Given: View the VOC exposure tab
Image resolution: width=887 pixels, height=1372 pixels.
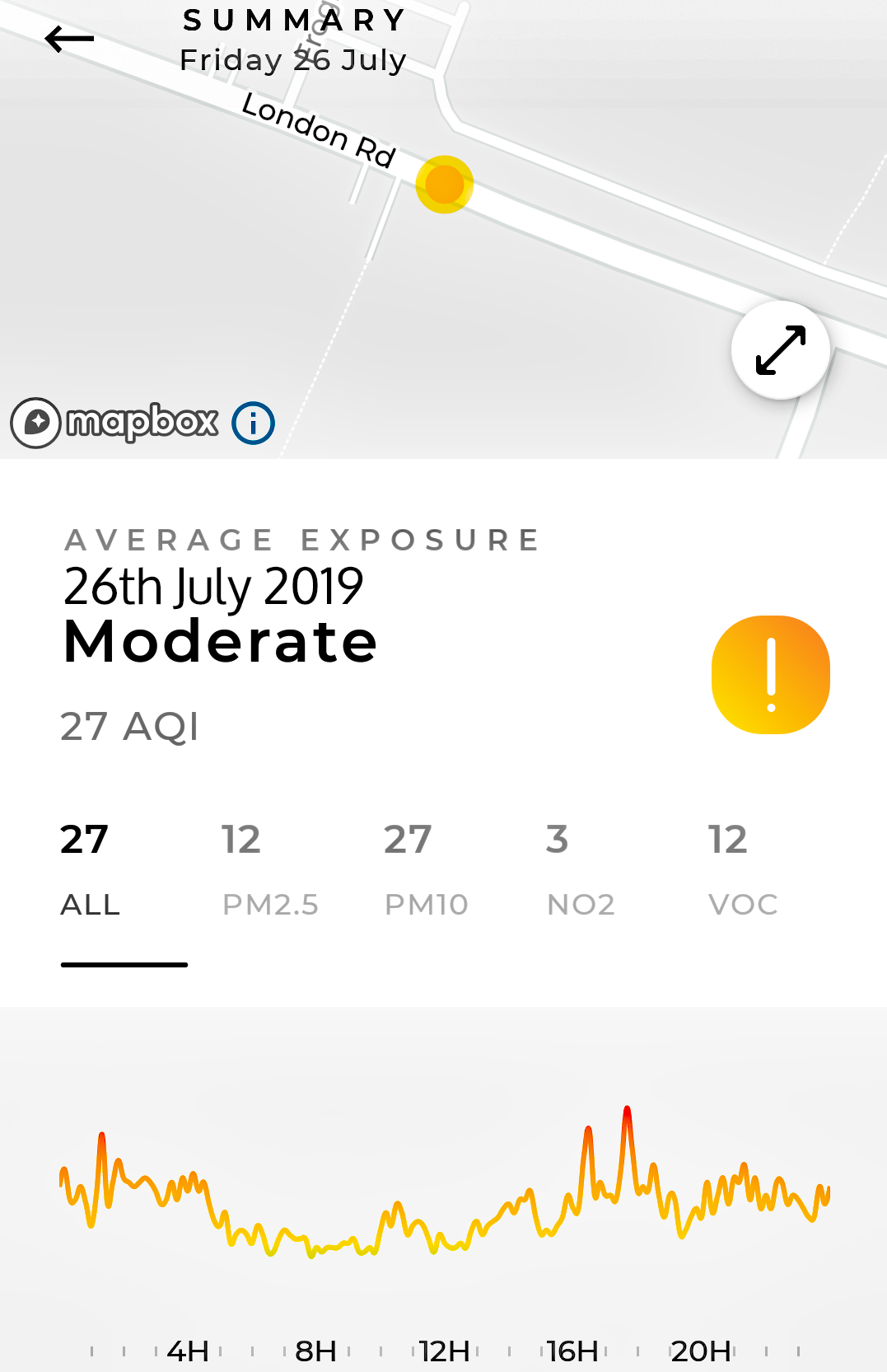Looking at the screenshot, I should (742, 870).
